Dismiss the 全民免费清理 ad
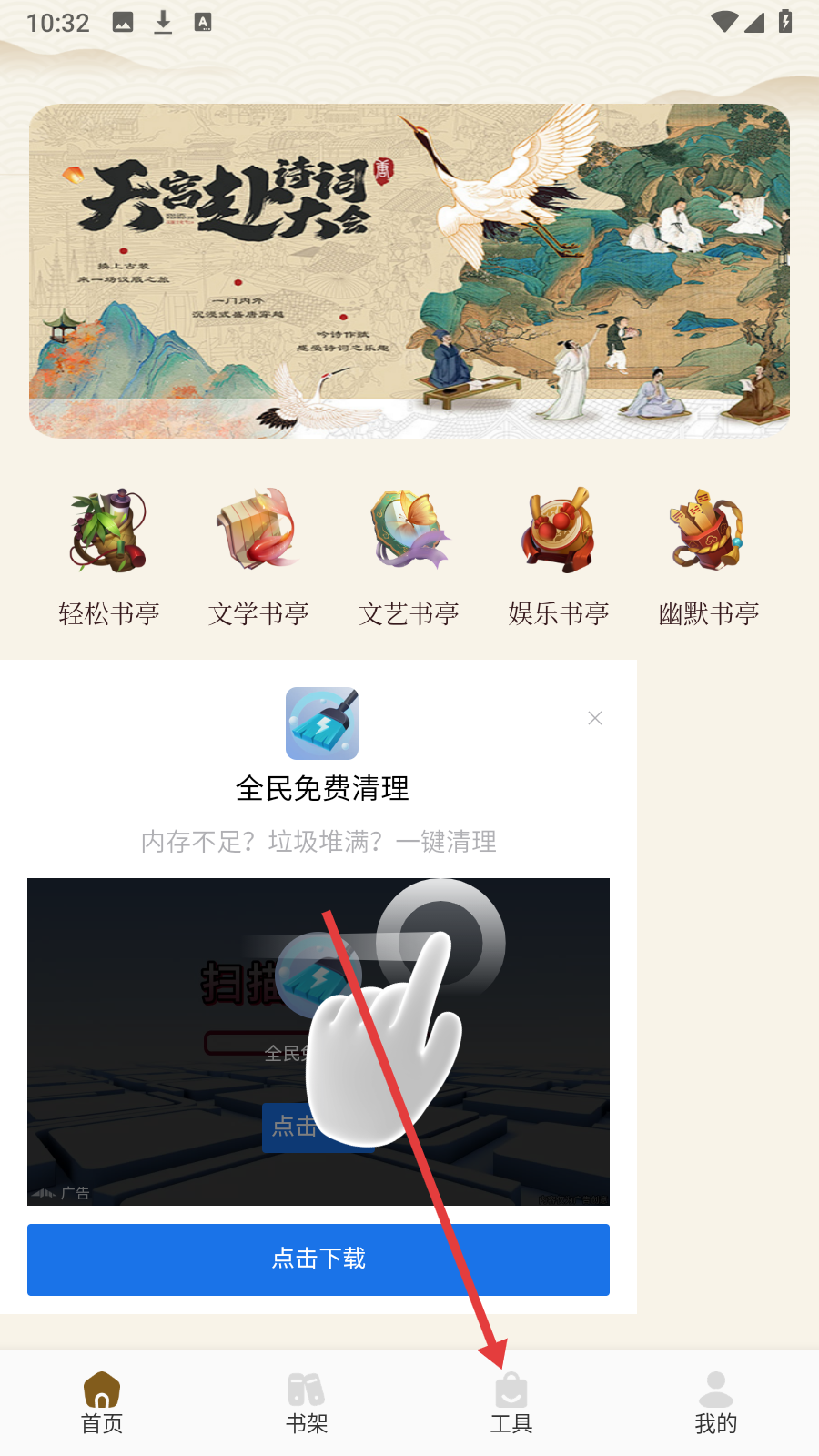 point(595,718)
